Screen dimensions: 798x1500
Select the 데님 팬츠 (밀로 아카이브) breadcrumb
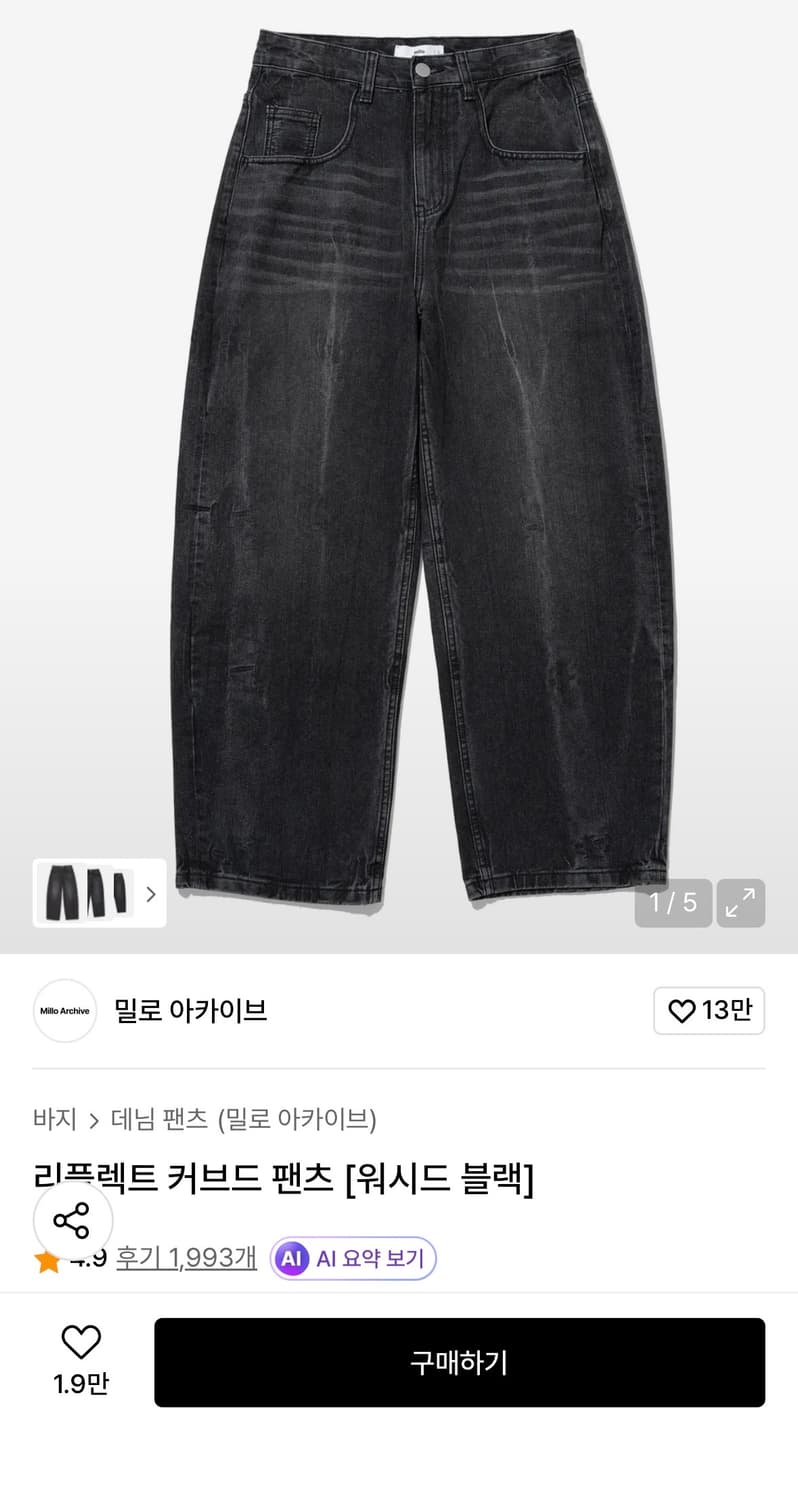(x=244, y=1120)
